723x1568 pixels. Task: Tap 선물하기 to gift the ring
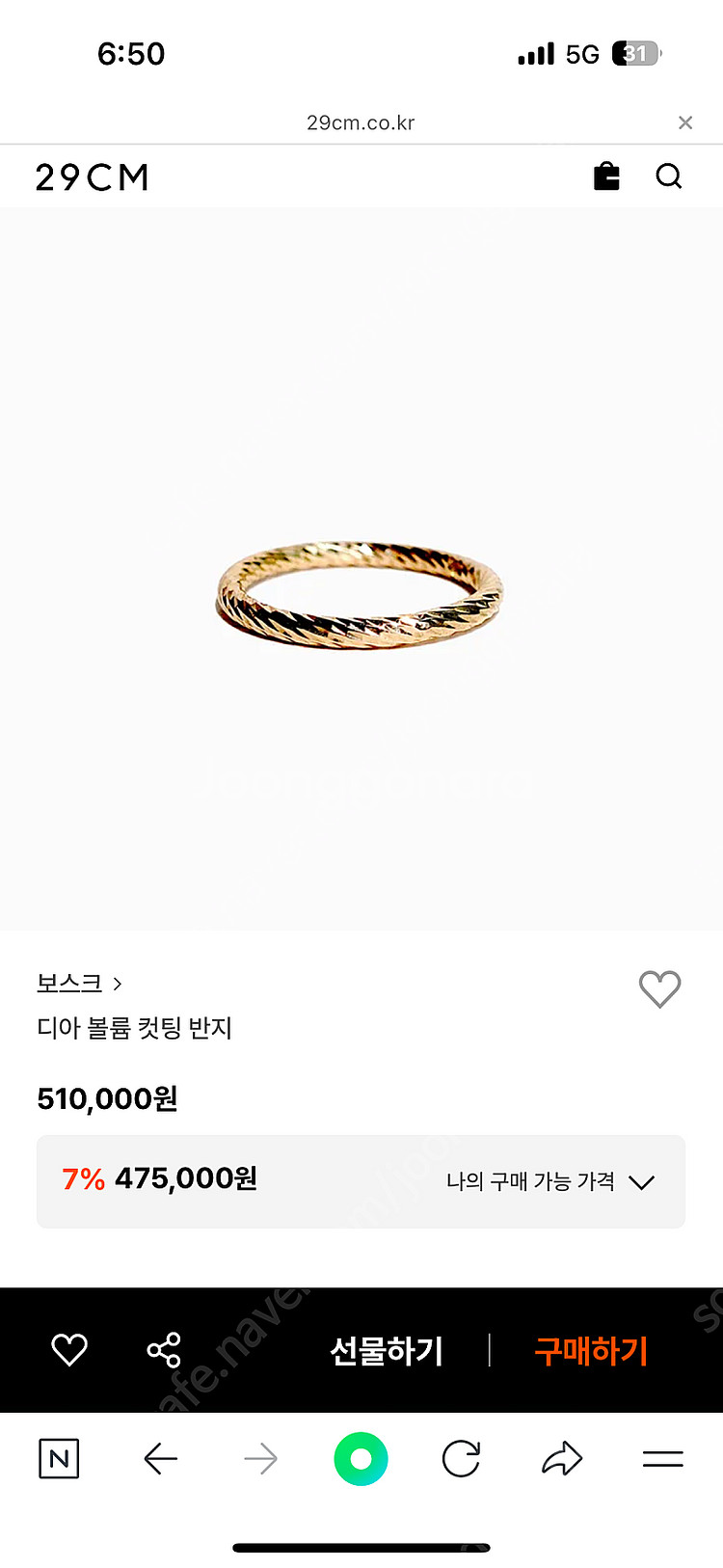coord(387,1350)
